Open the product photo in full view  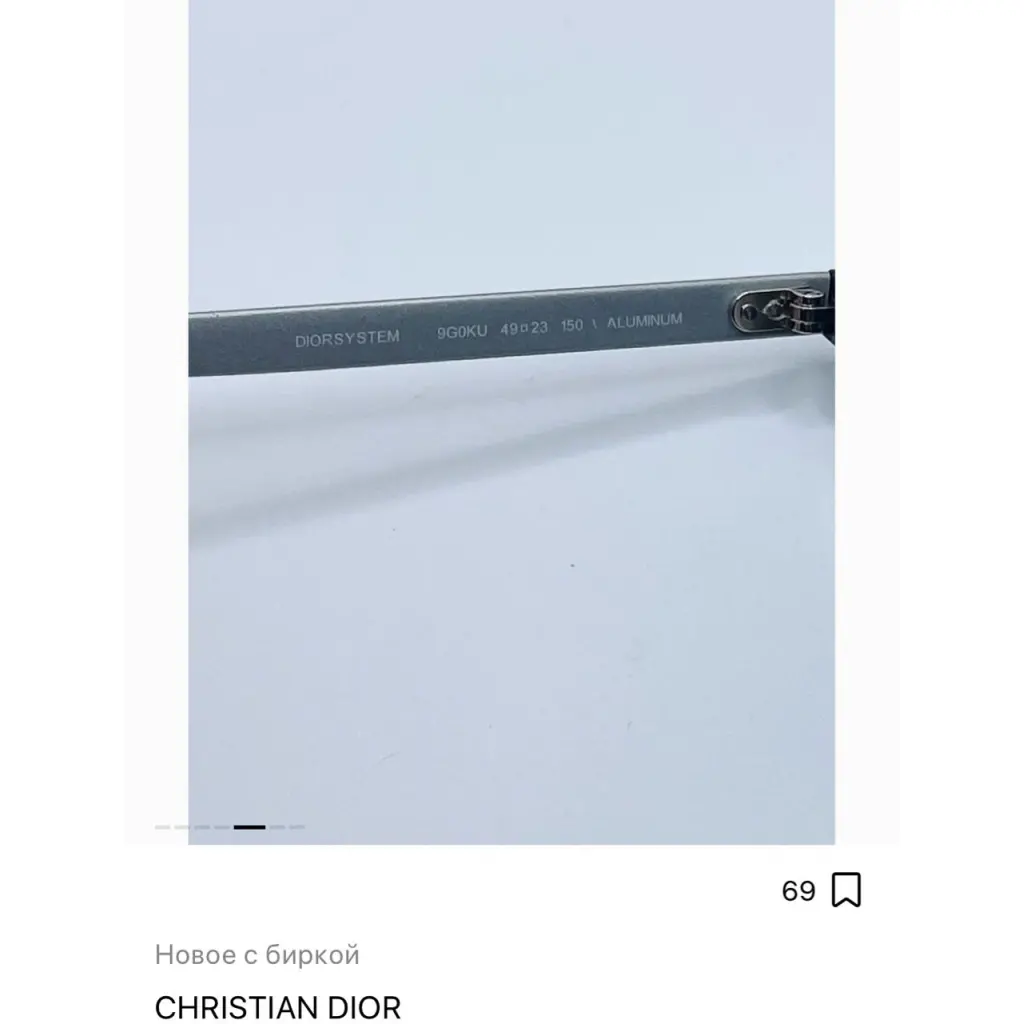511,422
